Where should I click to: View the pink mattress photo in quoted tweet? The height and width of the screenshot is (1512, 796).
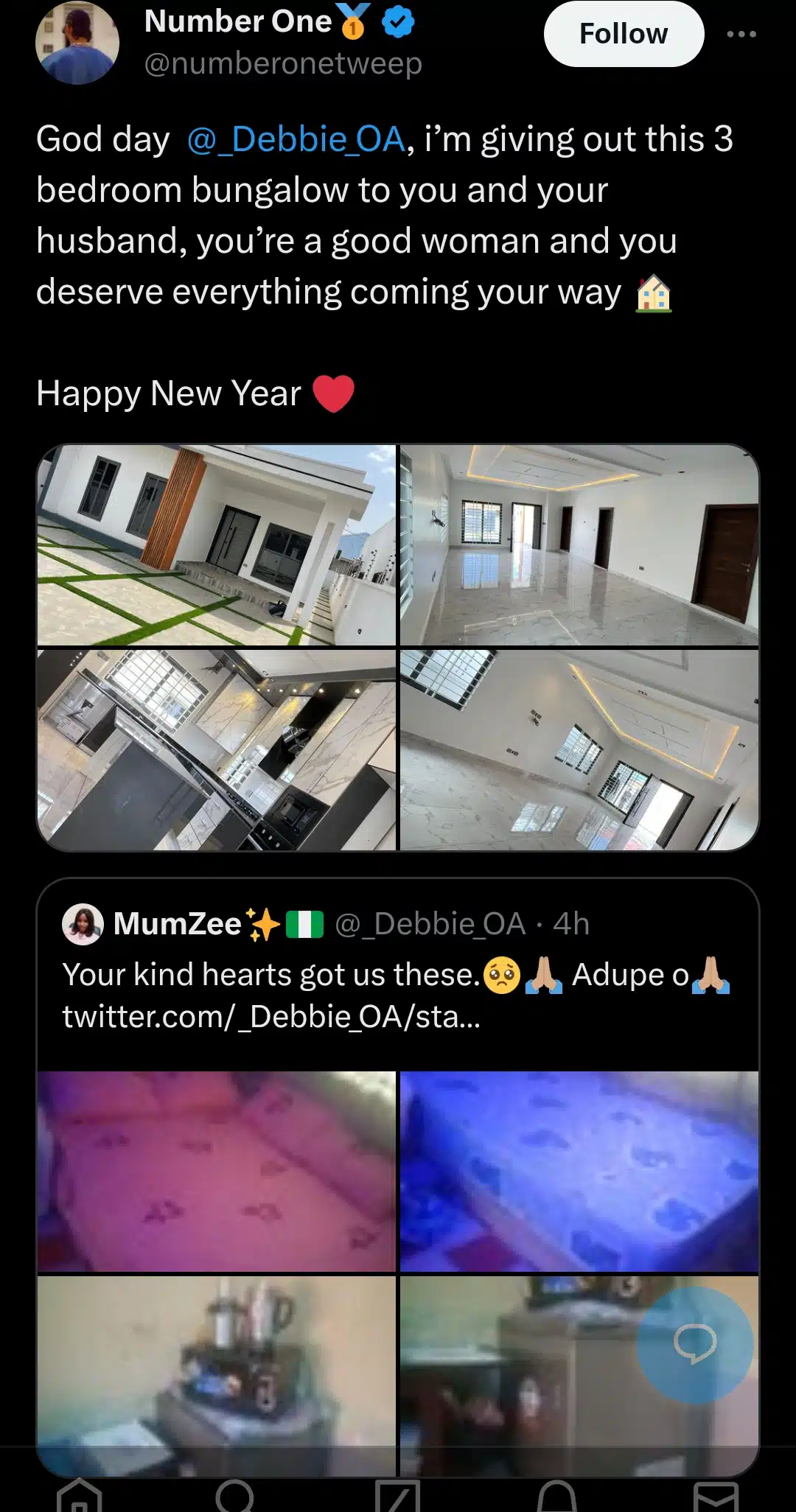click(217, 1172)
